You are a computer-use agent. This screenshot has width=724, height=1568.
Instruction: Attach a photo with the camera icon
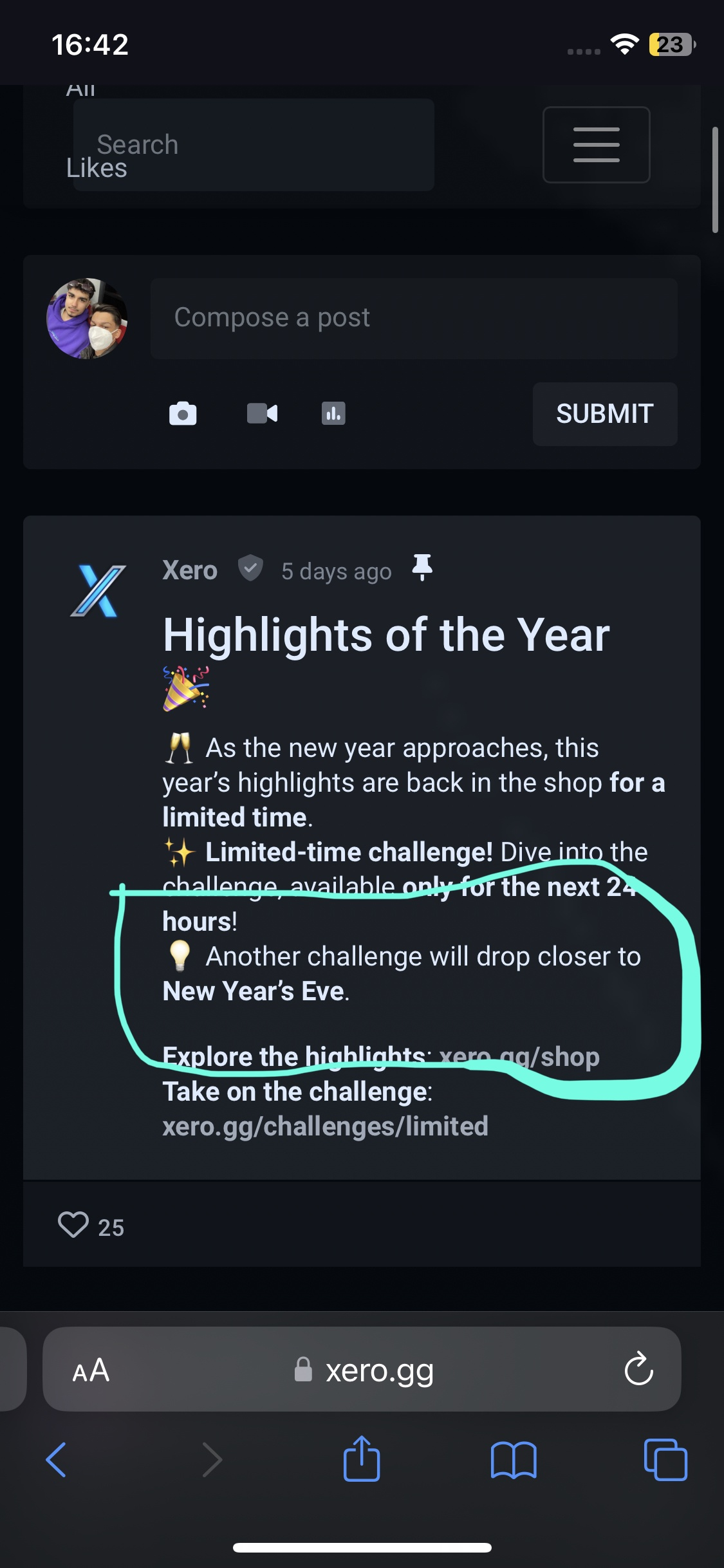tap(183, 413)
